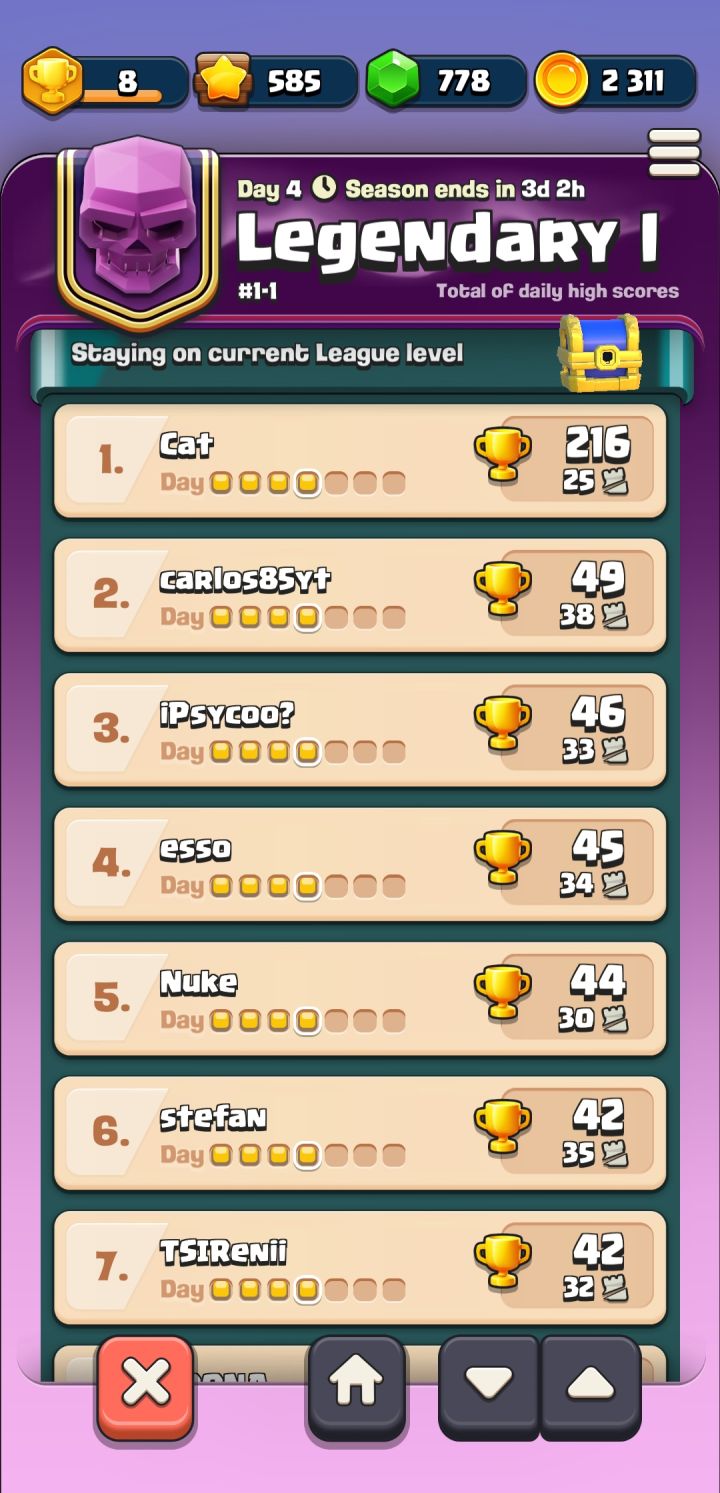Tap the 'Staying on current League level' banner

300,354
